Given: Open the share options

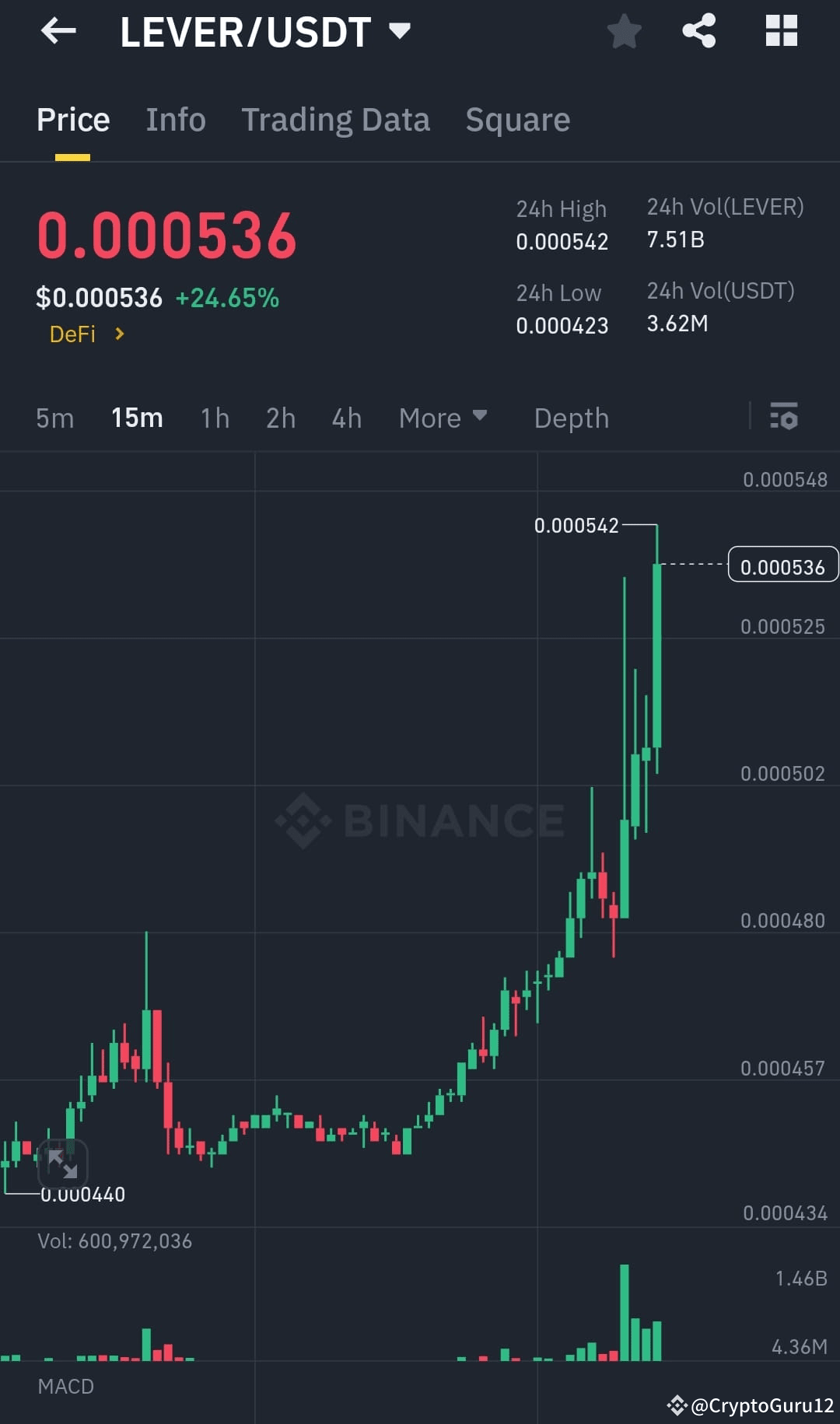Looking at the screenshot, I should pos(699,31).
